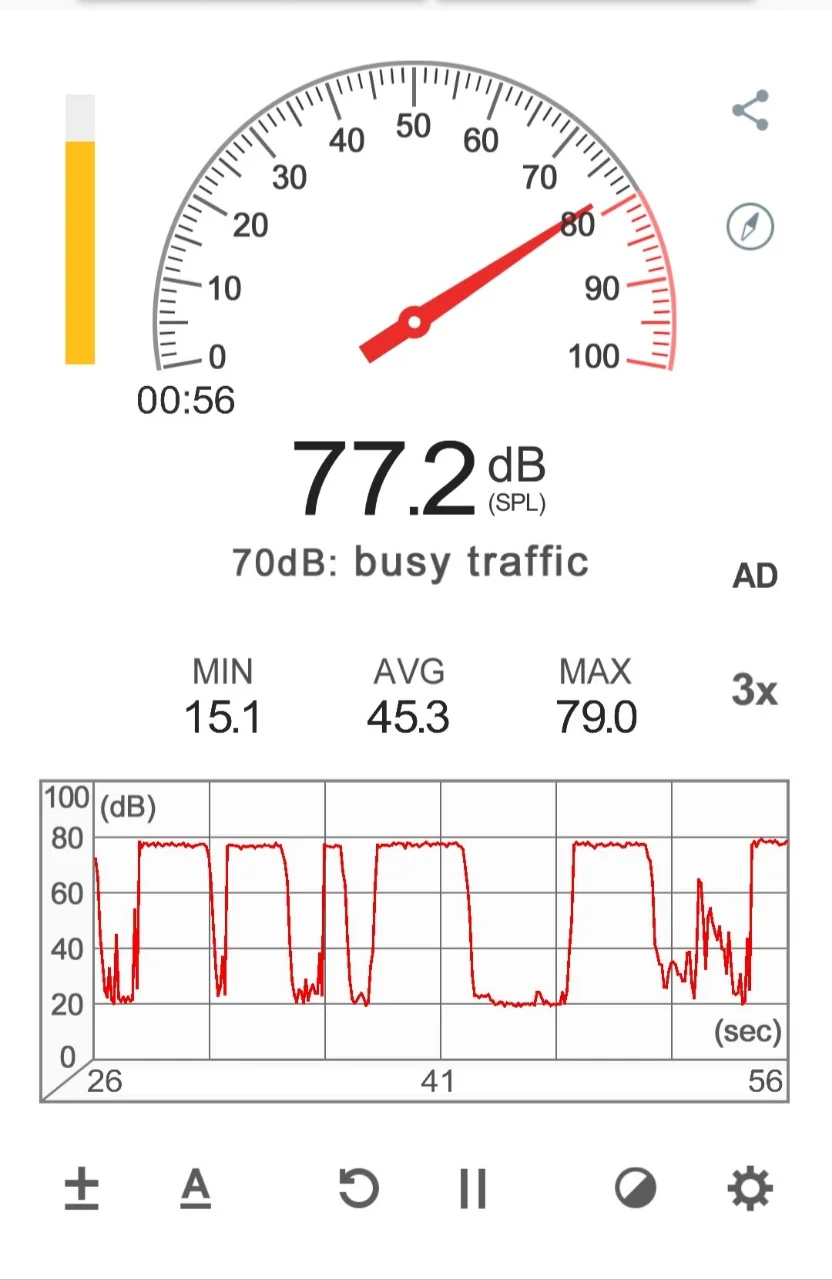The height and width of the screenshot is (1280, 832).
Task: Toggle the contrast theme icon
Action: [635, 1189]
